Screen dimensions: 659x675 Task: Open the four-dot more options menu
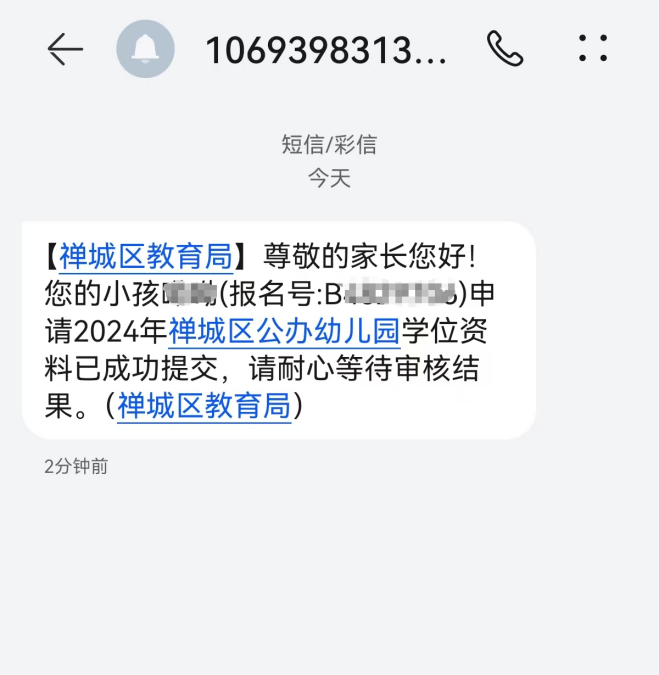(x=593, y=48)
